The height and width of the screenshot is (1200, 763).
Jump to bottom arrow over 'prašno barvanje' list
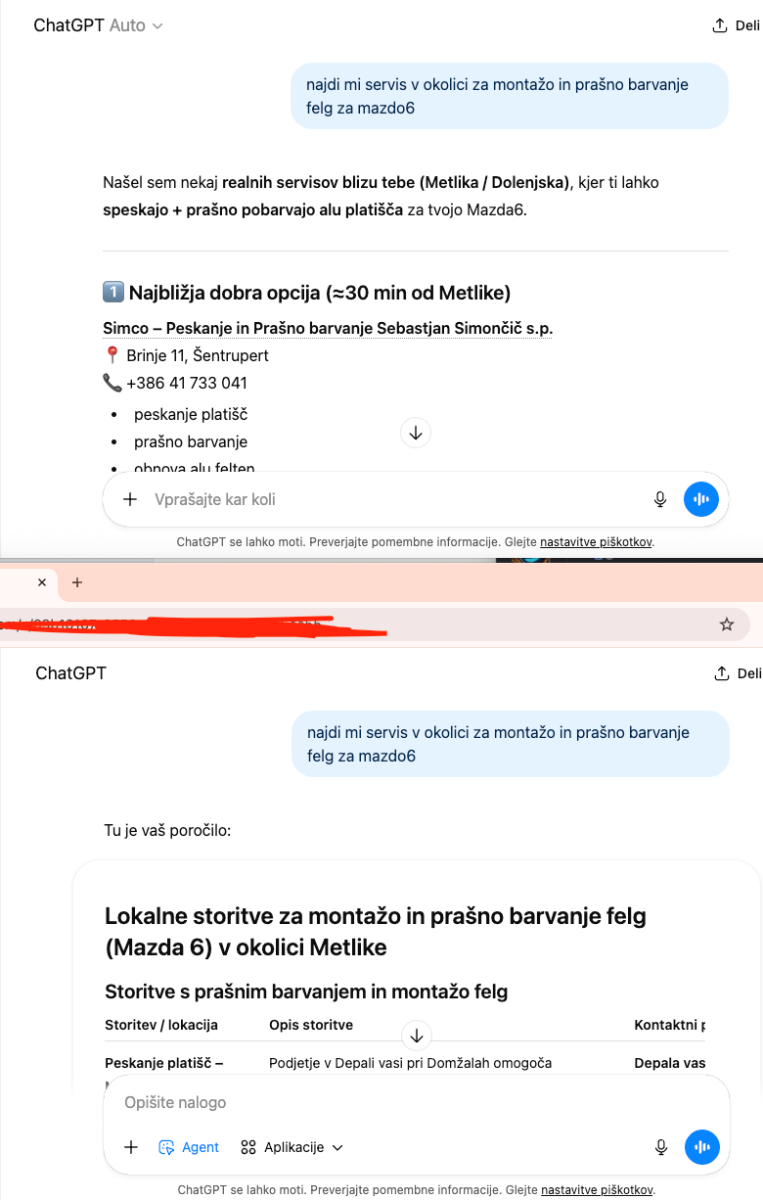click(x=416, y=433)
